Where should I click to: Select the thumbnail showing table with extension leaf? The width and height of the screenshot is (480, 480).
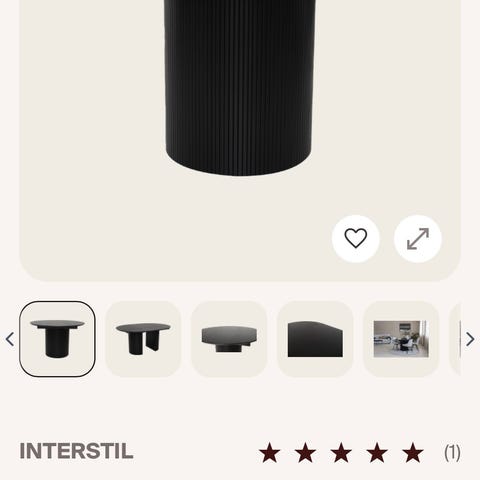(143, 339)
